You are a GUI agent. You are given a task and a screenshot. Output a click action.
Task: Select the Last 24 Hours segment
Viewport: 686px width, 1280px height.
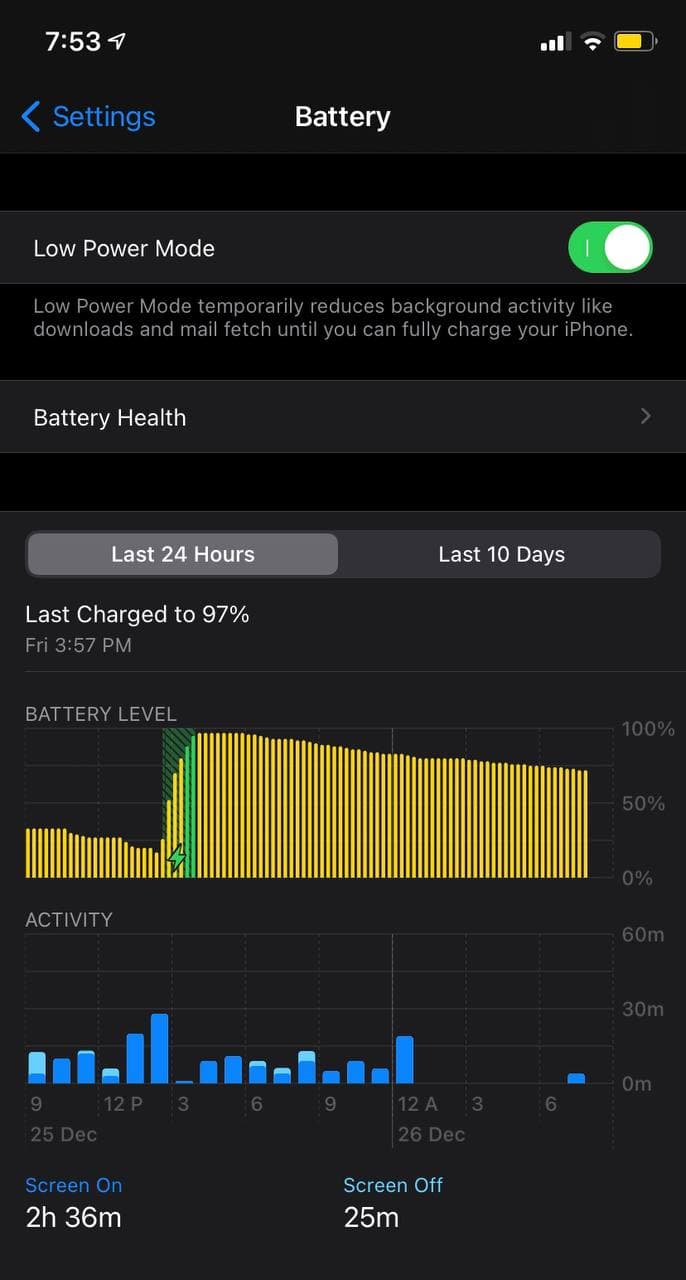[183, 554]
